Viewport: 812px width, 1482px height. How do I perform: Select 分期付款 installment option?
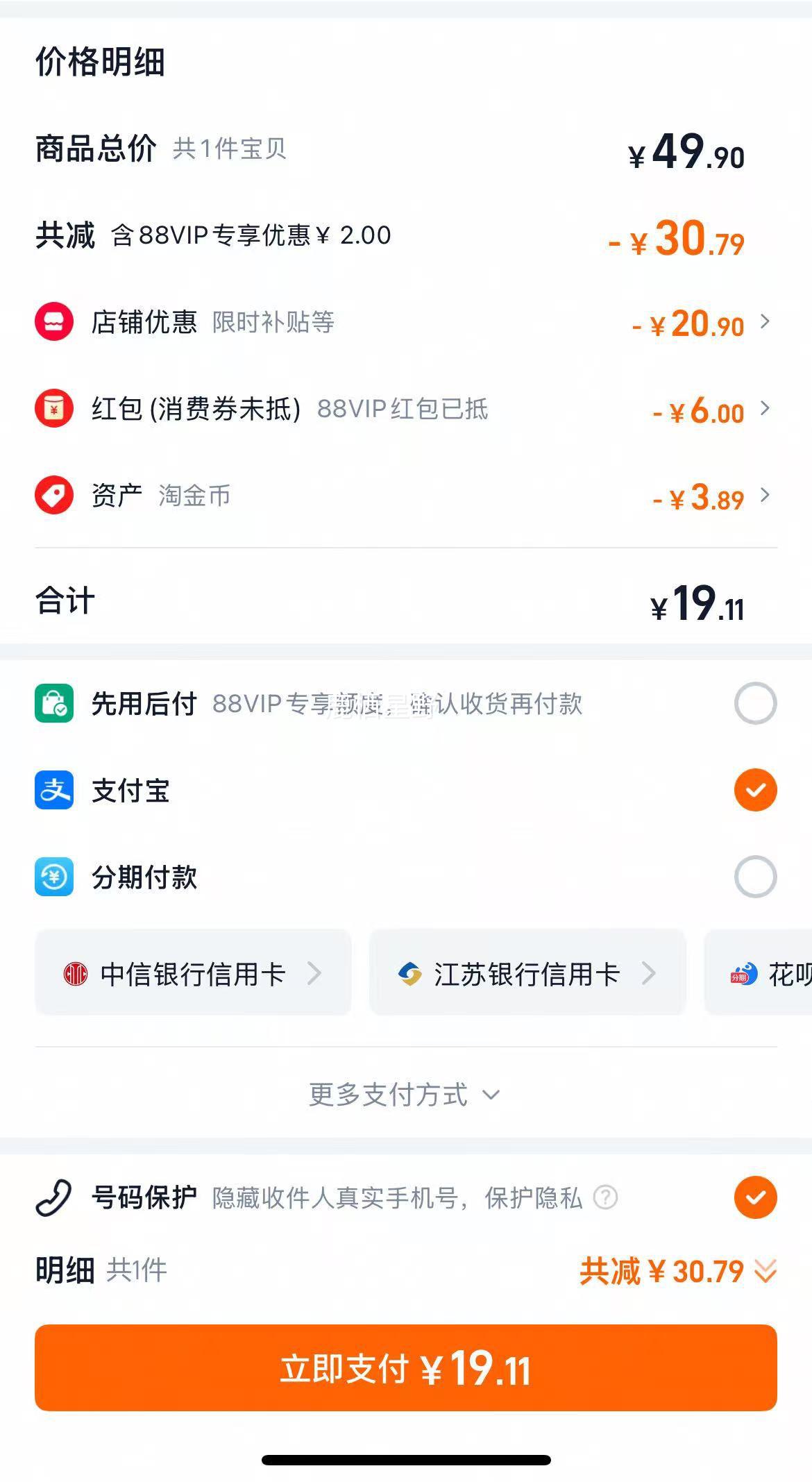755,877
